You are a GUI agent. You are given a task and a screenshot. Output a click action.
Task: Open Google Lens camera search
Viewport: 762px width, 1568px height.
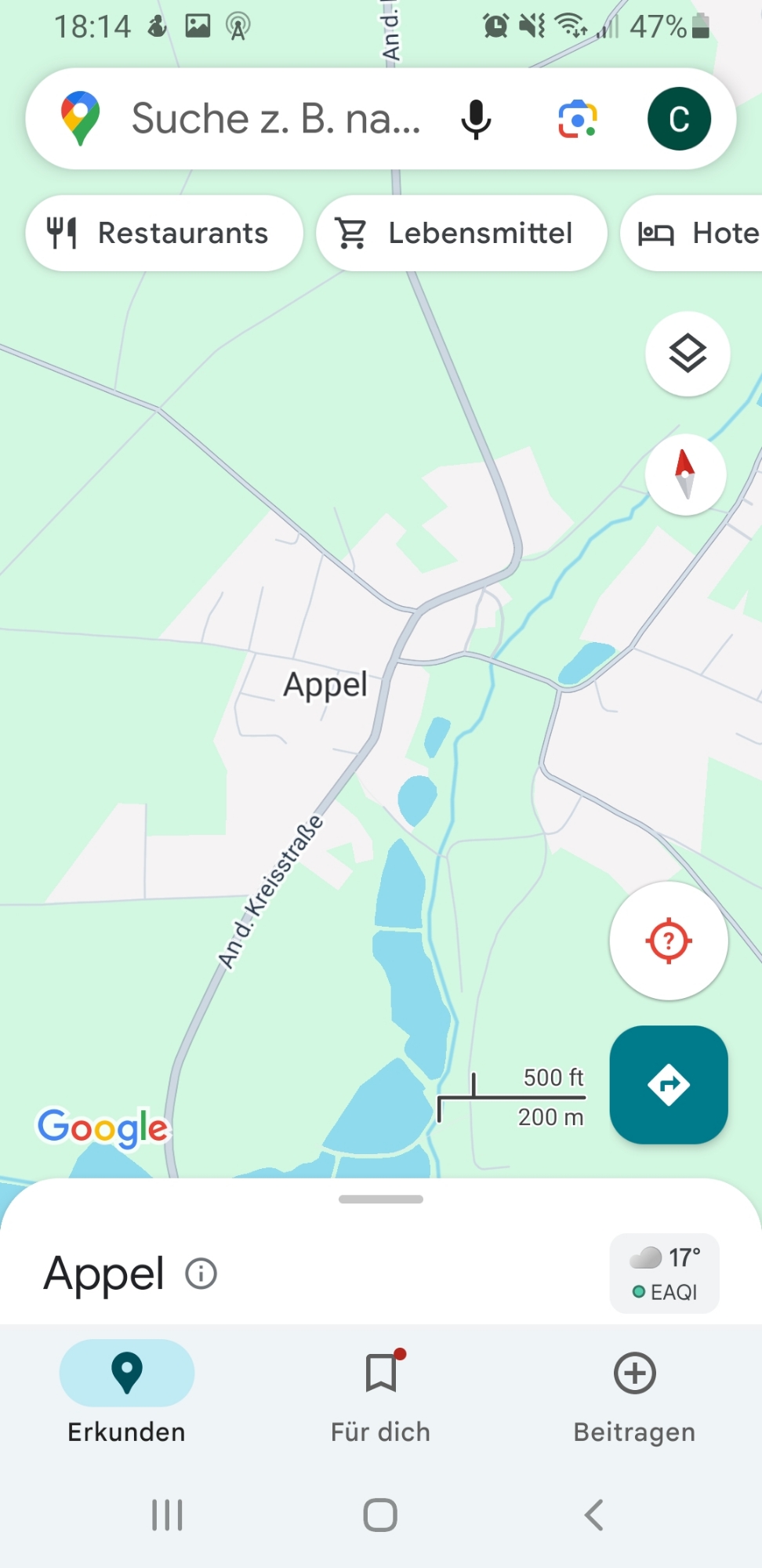click(x=577, y=119)
